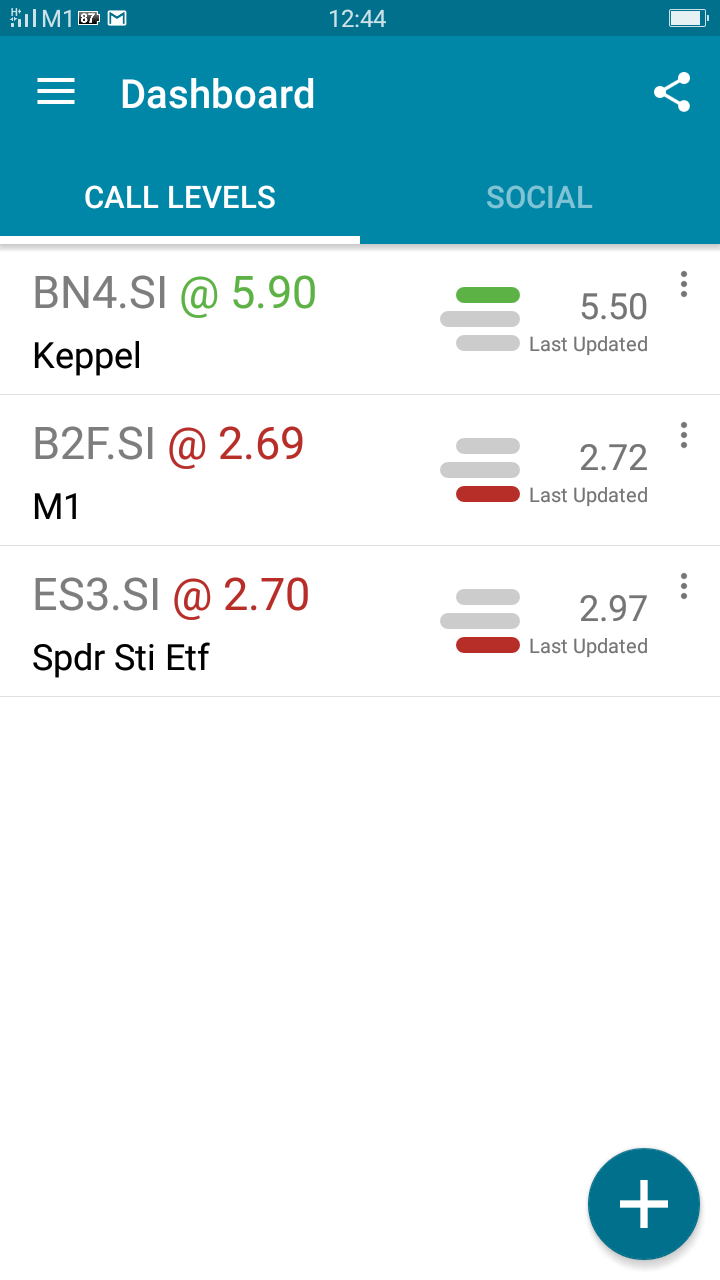Open the Keppel stock entry
The width and height of the screenshot is (720, 1280).
200,320
